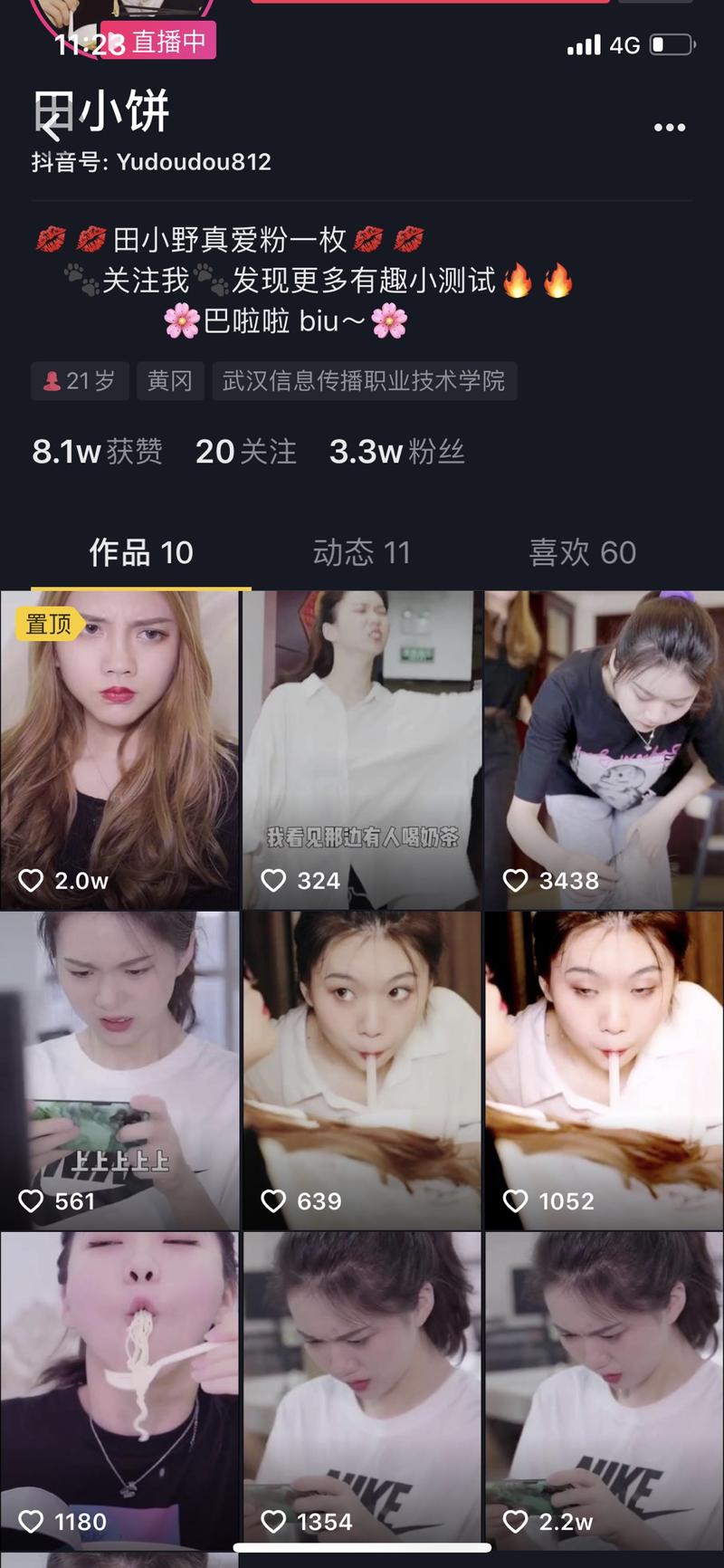Image resolution: width=724 pixels, height=1568 pixels.
Task: Open the followers list via 3.3w粉丝
Action: [395, 451]
